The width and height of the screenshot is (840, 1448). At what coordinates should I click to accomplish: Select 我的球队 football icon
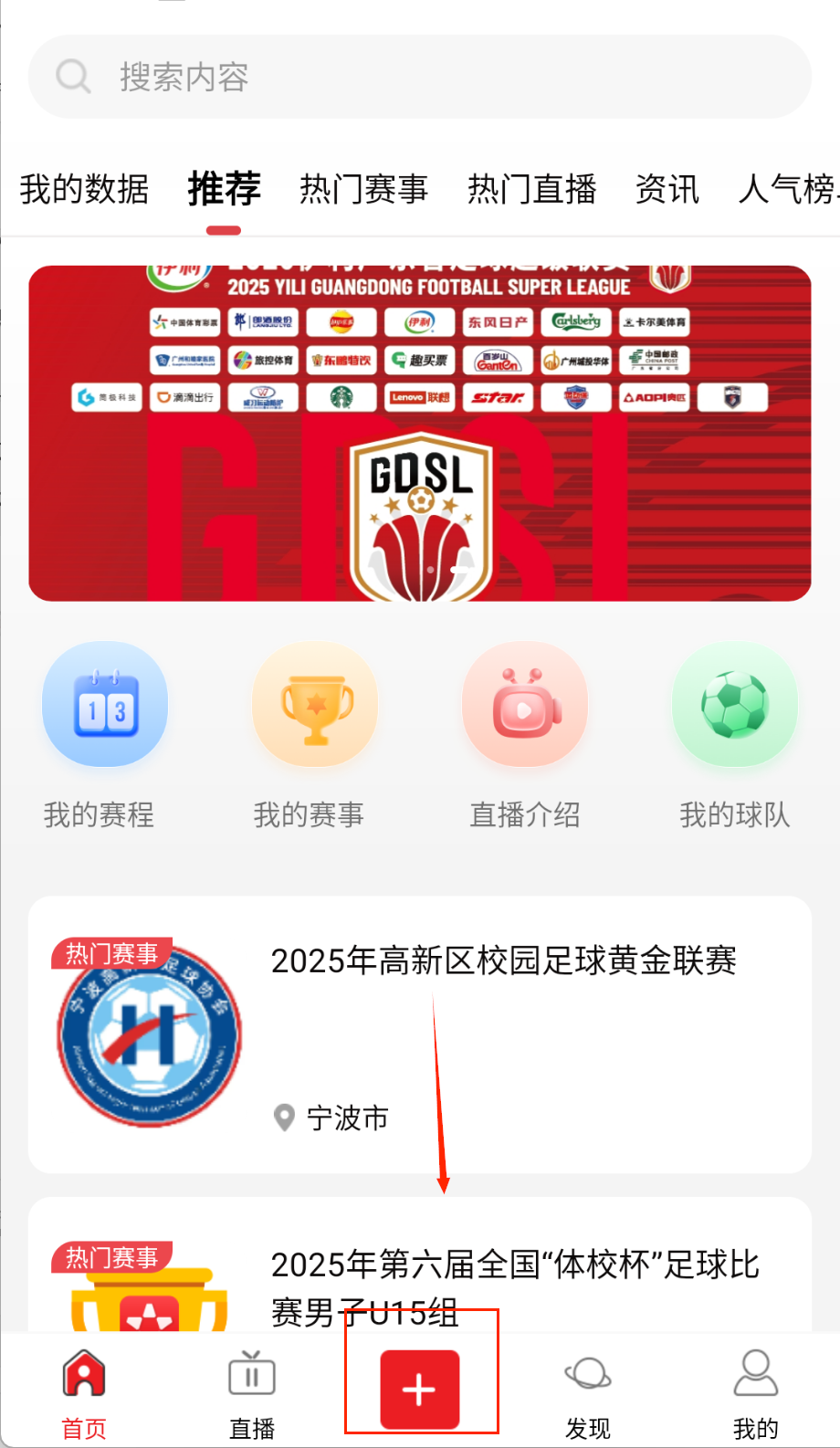click(734, 703)
